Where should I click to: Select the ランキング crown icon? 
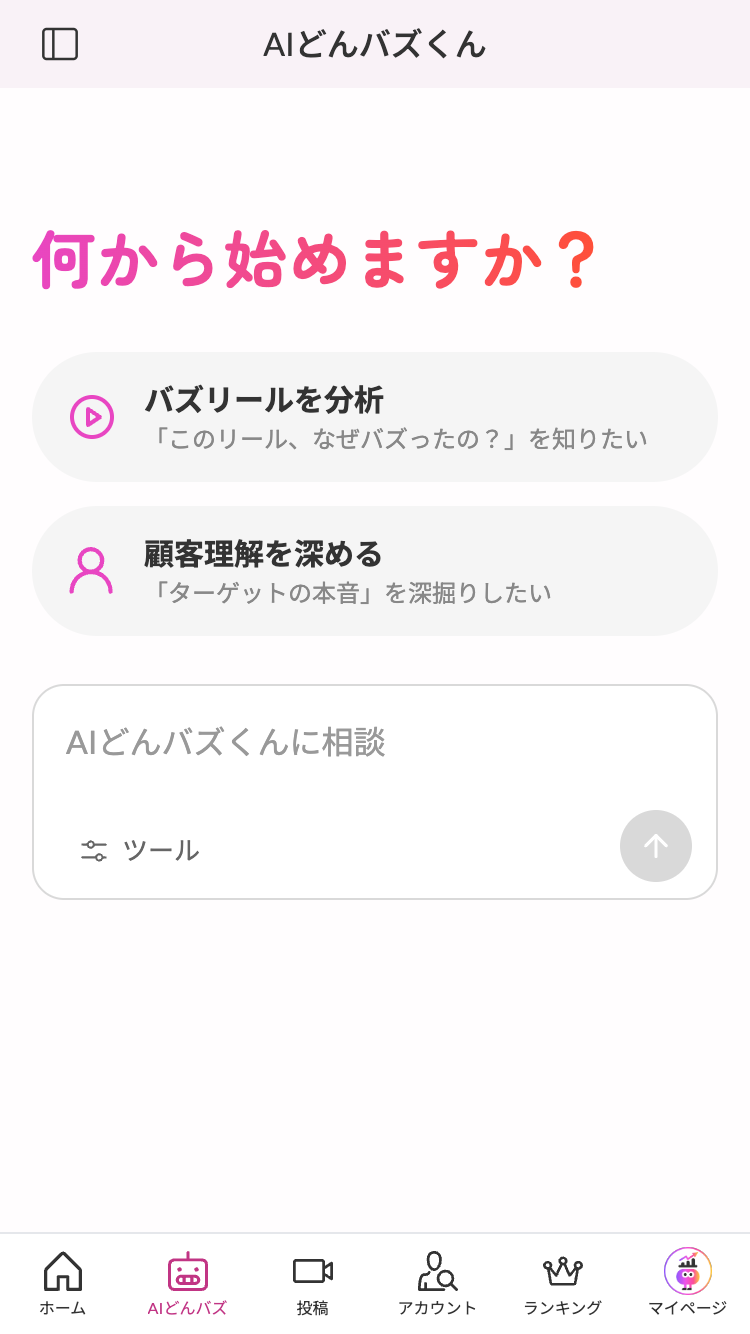pos(562,1272)
